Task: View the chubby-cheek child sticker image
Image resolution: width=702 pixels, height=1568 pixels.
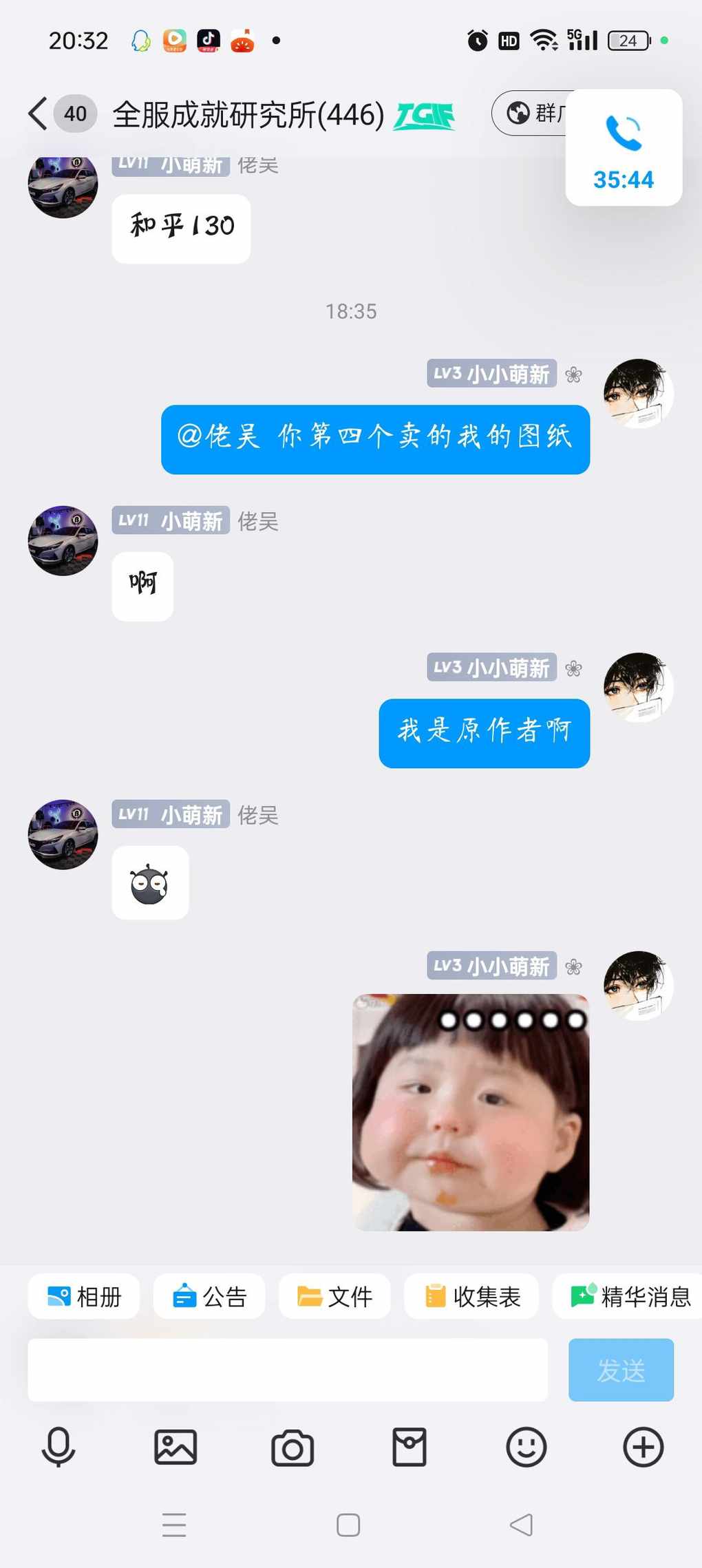Action: pos(471,1112)
